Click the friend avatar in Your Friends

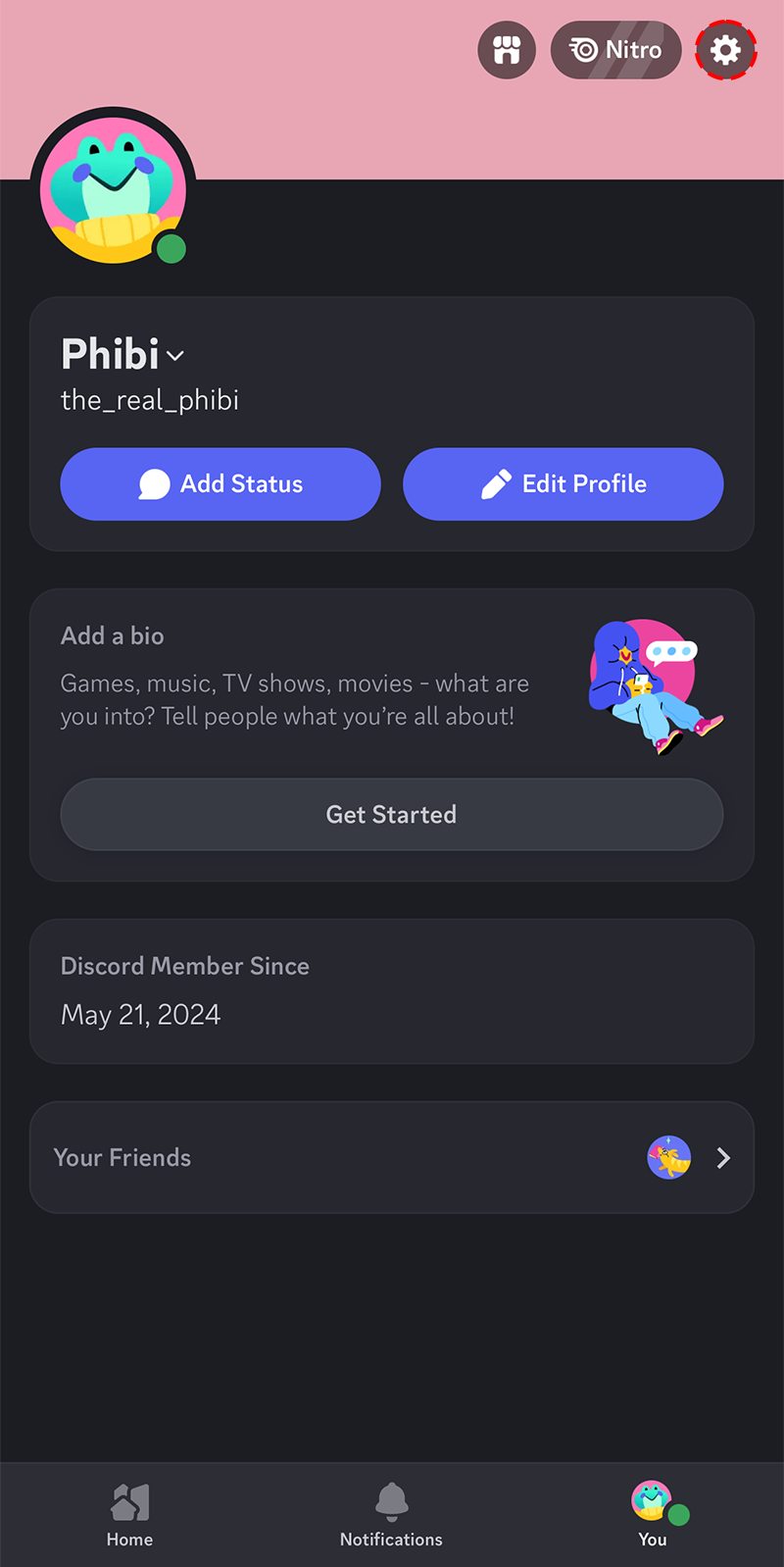pos(668,1158)
